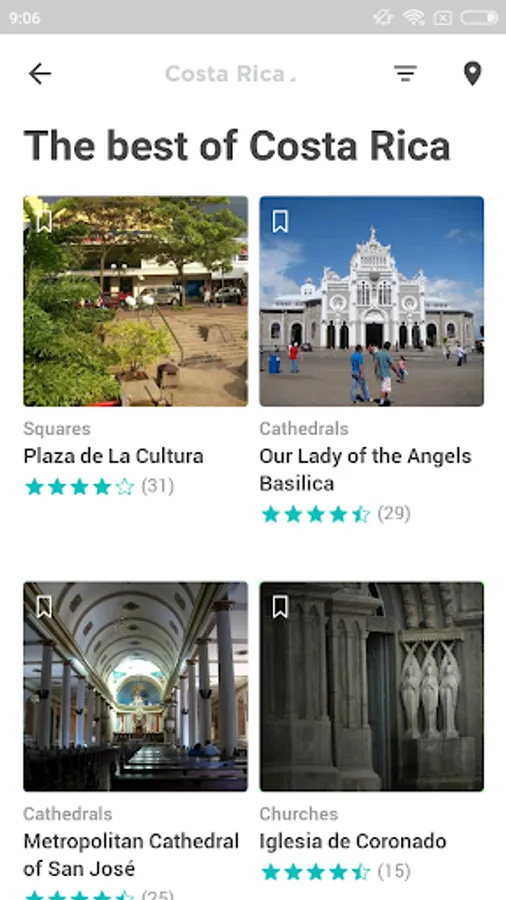Bookmark Our Lady of the Angels Basilica
Viewport: 506px width, 900px height.
point(280,221)
